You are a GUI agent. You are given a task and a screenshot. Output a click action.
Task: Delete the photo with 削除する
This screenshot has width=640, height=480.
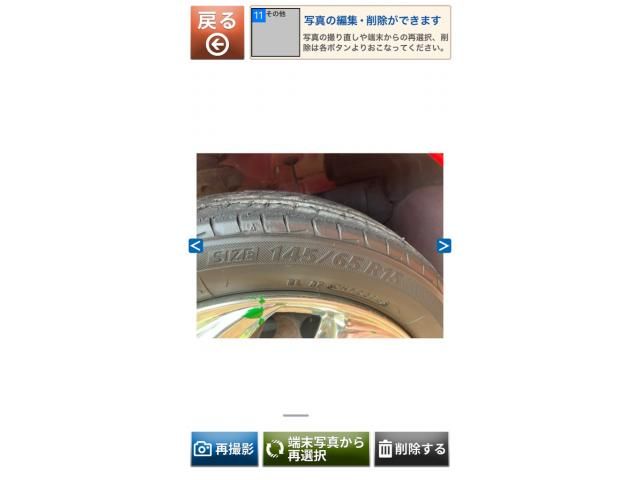(x=411, y=449)
